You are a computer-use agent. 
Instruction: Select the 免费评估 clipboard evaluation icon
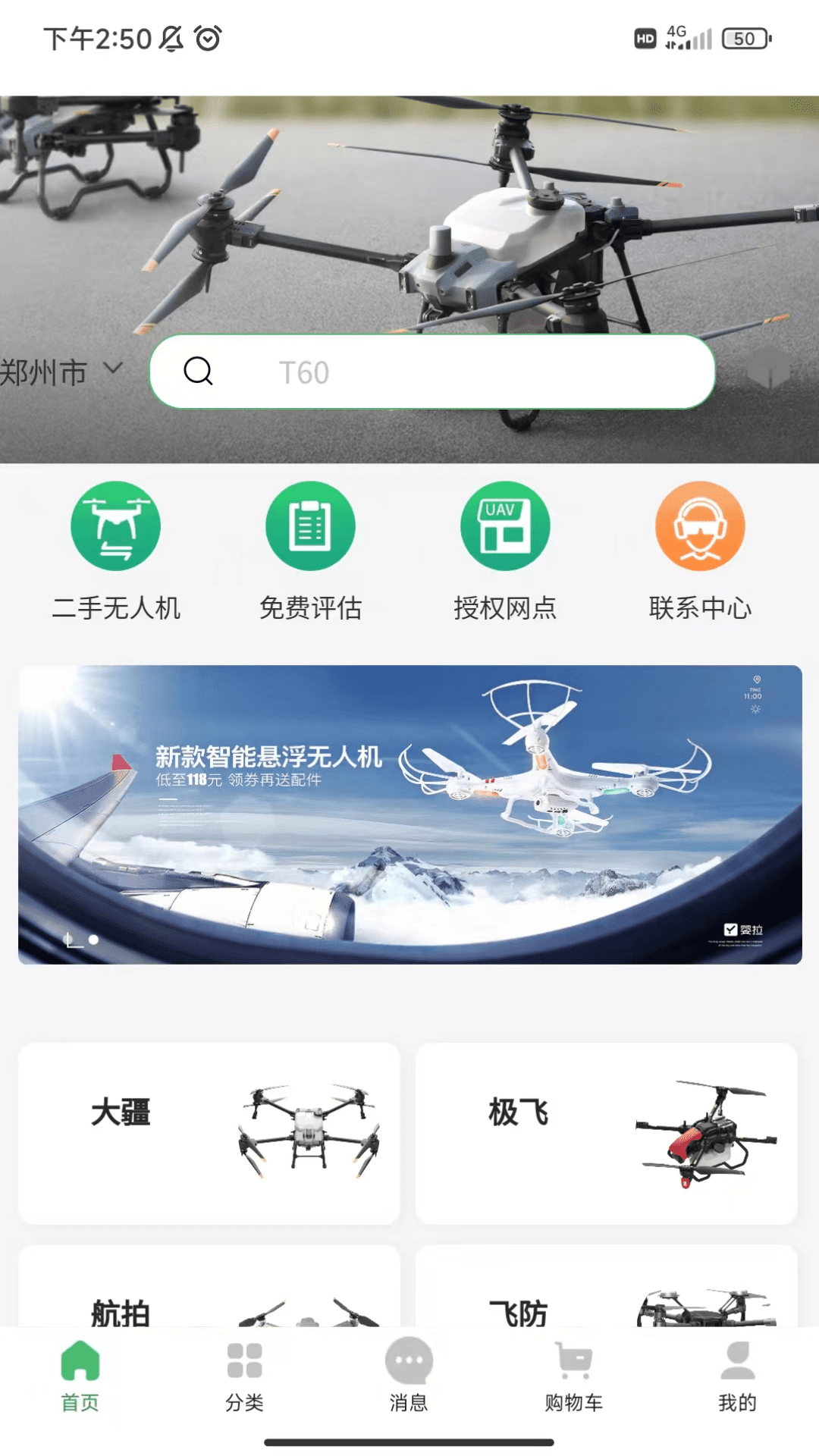click(311, 526)
